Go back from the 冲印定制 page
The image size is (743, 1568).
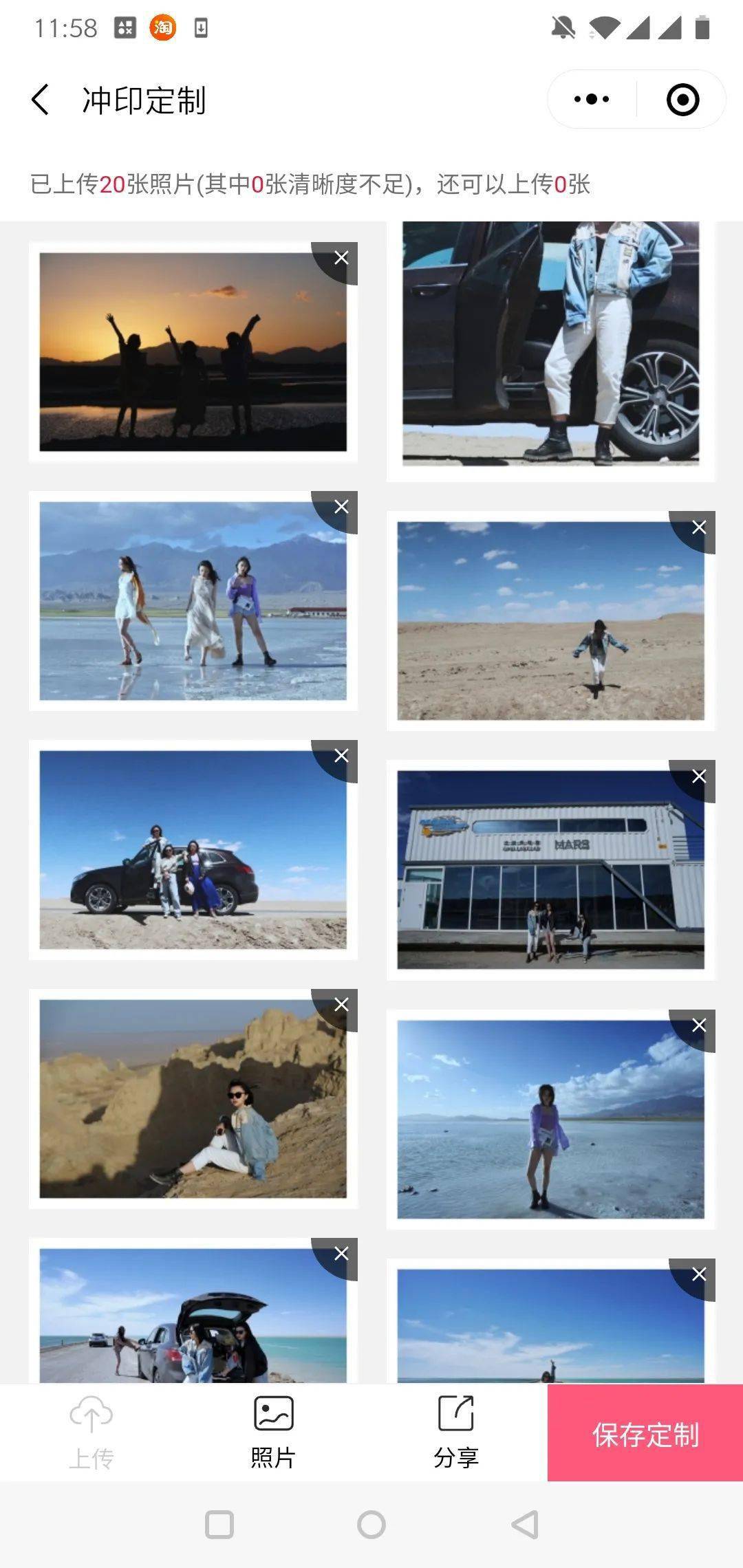pos(41,100)
